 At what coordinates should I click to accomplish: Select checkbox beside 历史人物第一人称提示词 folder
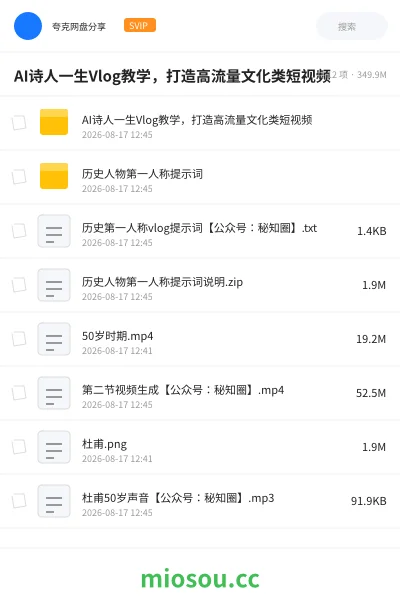click(x=19, y=177)
